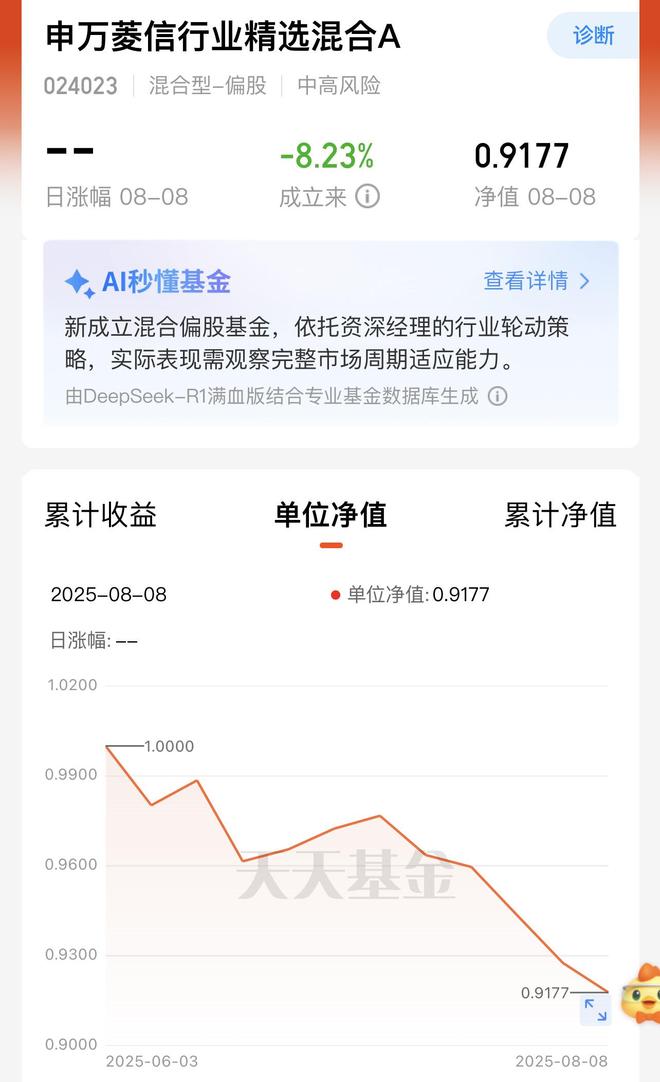The width and height of the screenshot is (660, 1082).
Task: Open the floating mascot assistant
Action: click(x=641, y=993)
